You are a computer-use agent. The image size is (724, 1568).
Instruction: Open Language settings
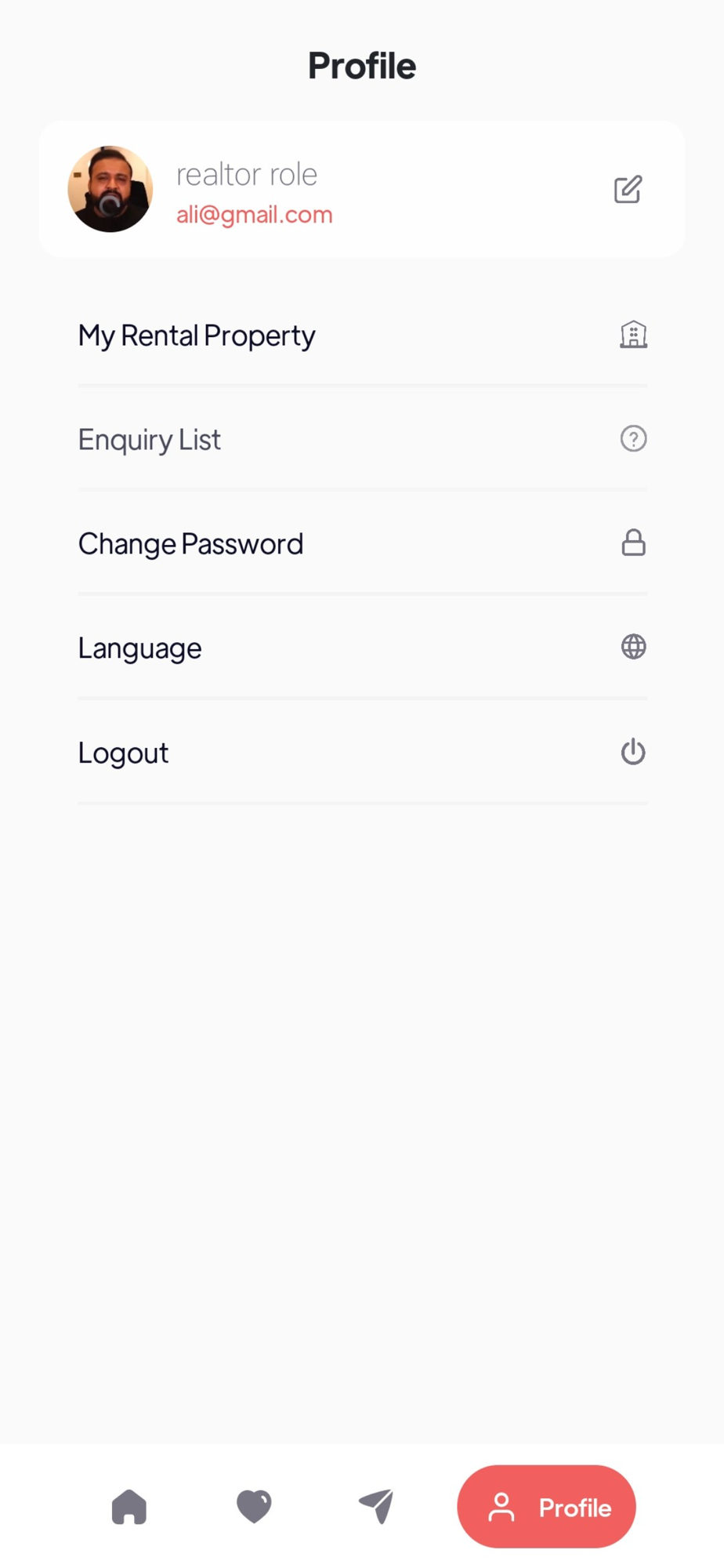pos(361,648)
